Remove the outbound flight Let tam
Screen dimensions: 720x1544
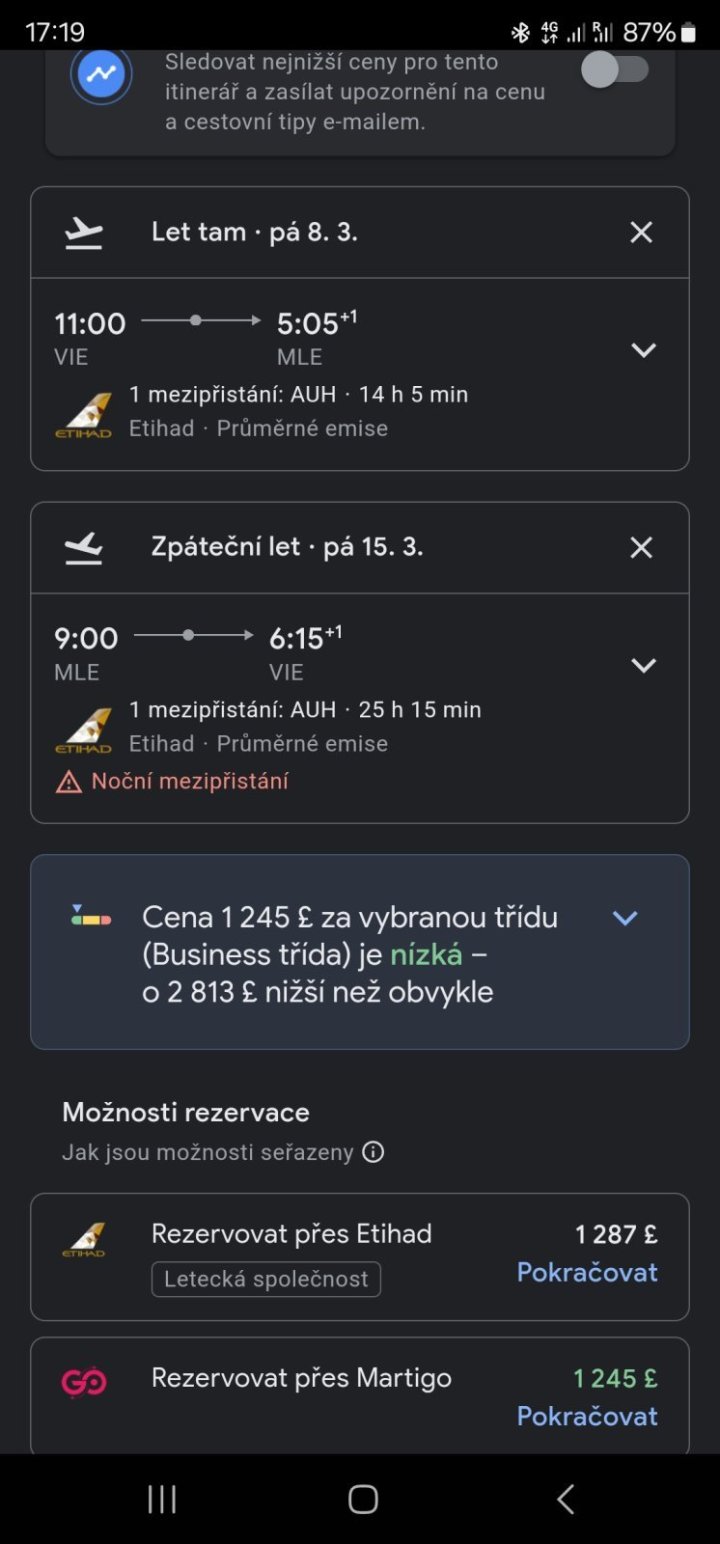641,232
